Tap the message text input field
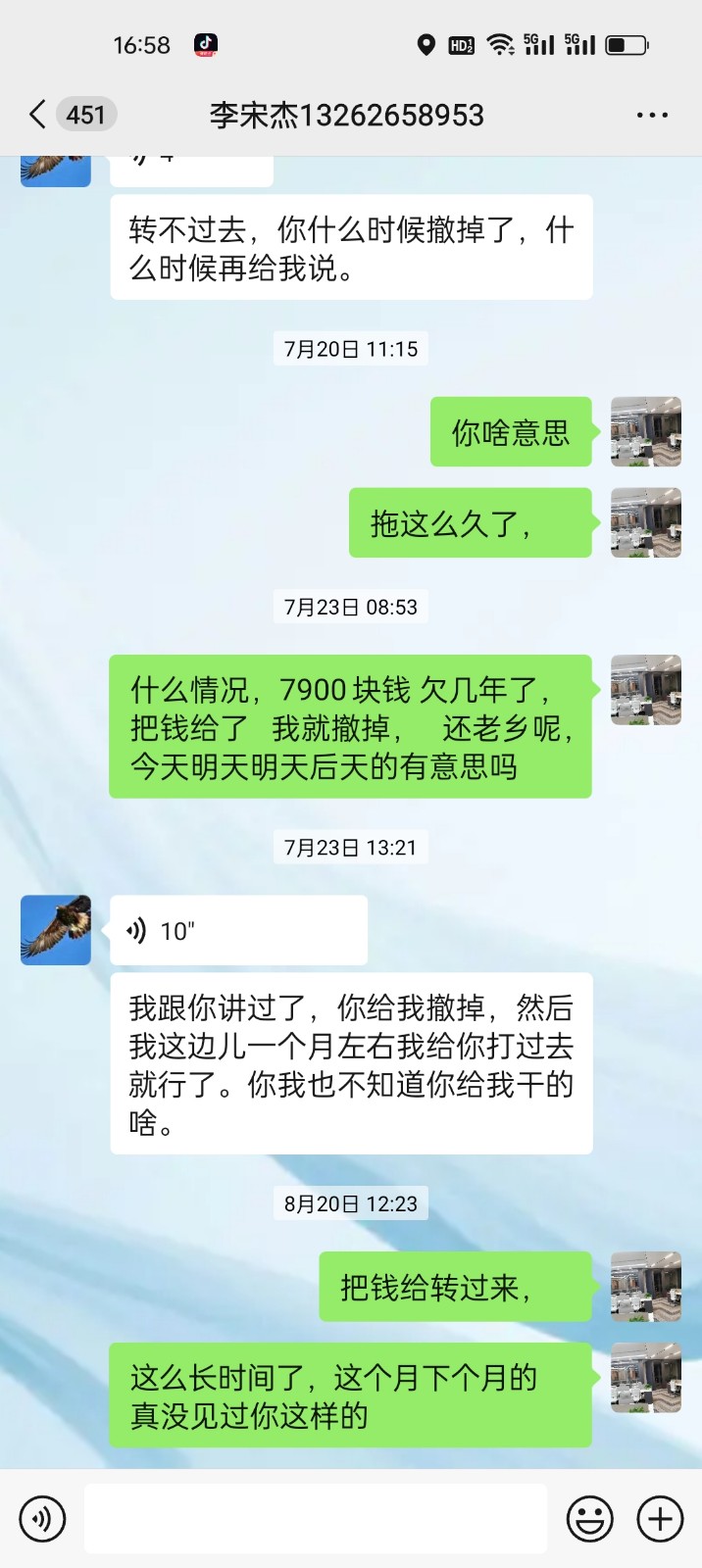Image resolution: width=702 pixels, height=1568 pixels. (x=315, y=1519)
